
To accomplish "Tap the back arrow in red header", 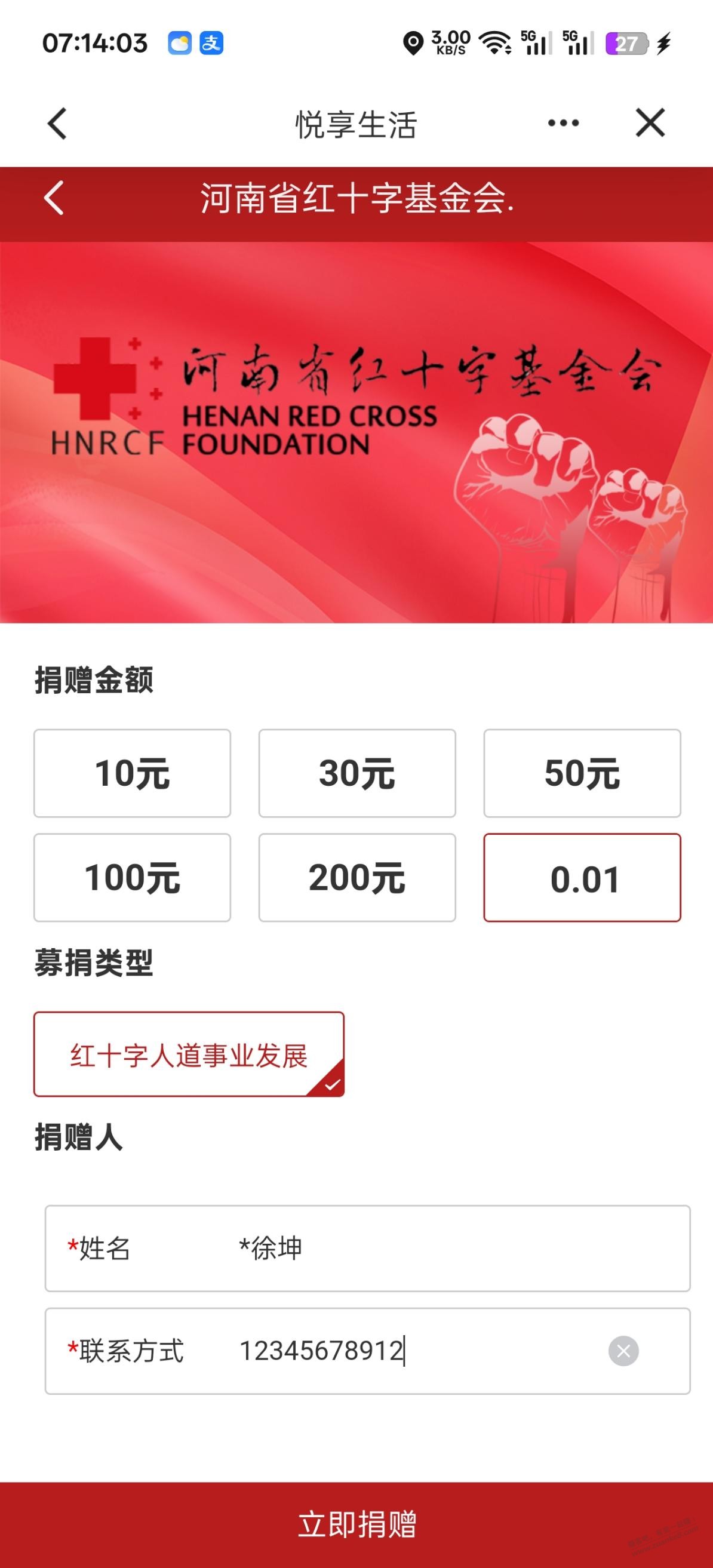I will click(54, 198).
